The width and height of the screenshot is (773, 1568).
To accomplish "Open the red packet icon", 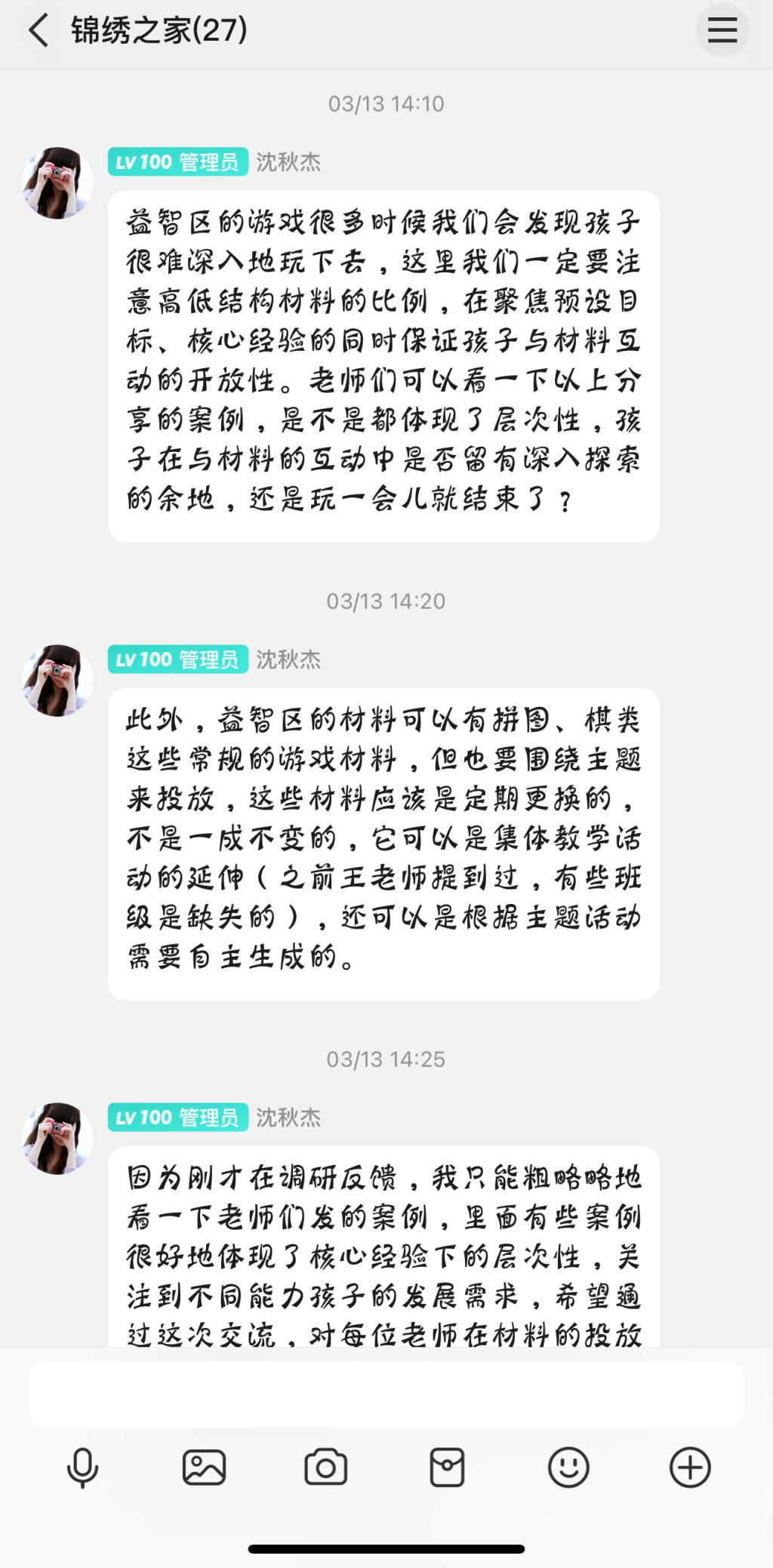I will (x=447, y=1468).
